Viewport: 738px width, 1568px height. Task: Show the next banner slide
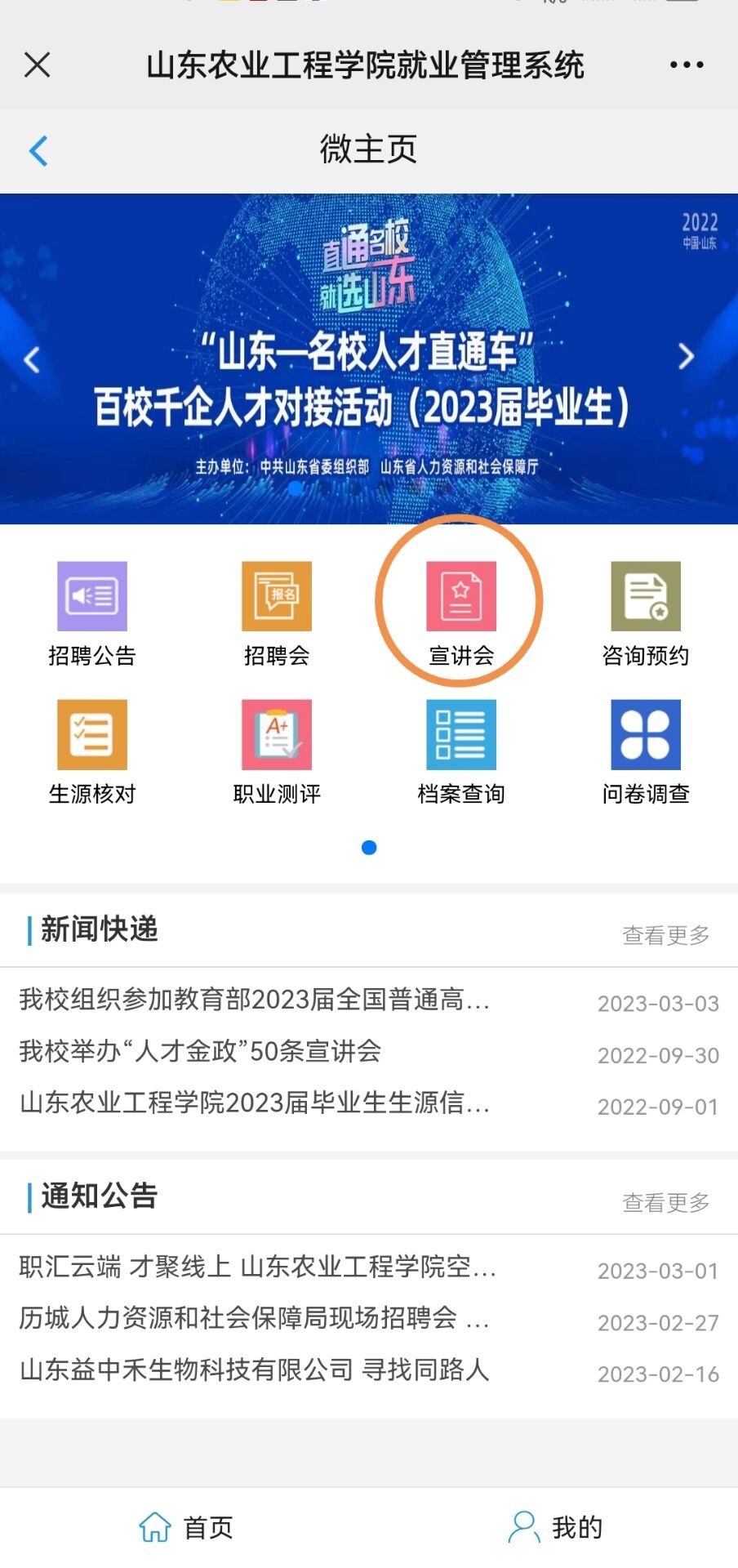tap(687, 357)
